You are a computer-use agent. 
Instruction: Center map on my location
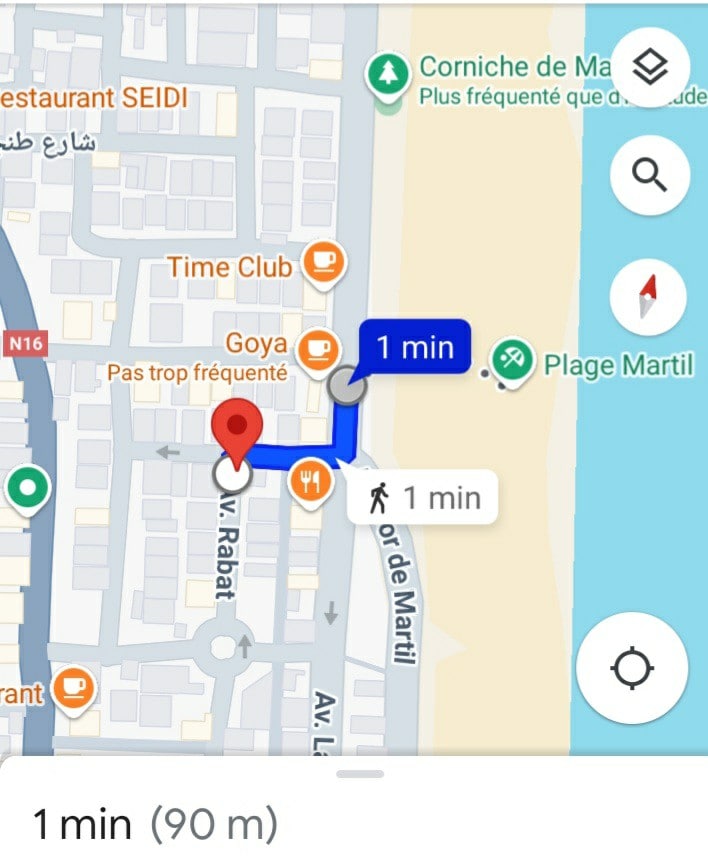click(632, 668)
